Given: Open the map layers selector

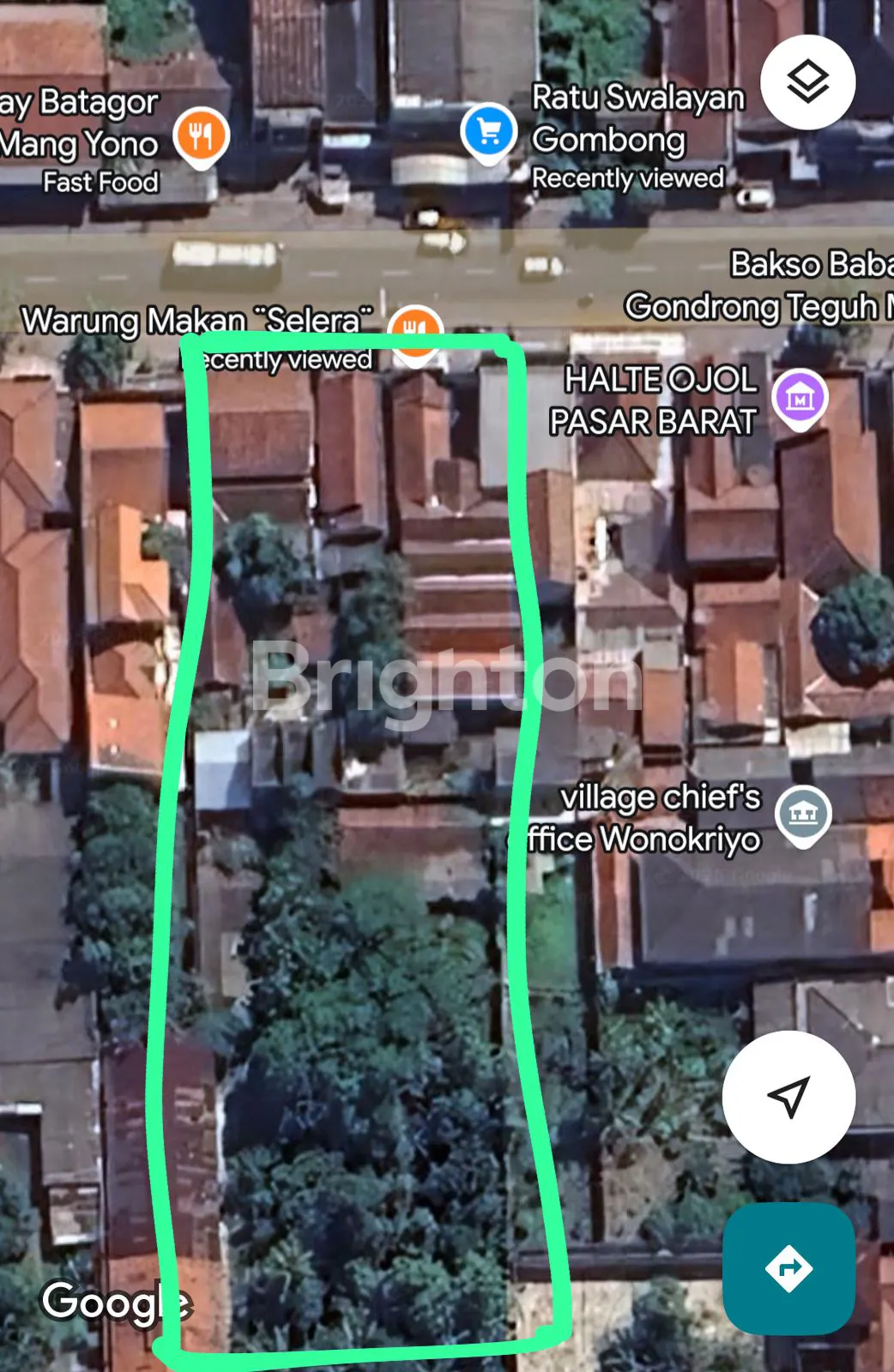Looking at the screenshot, I should coord(807,82).
